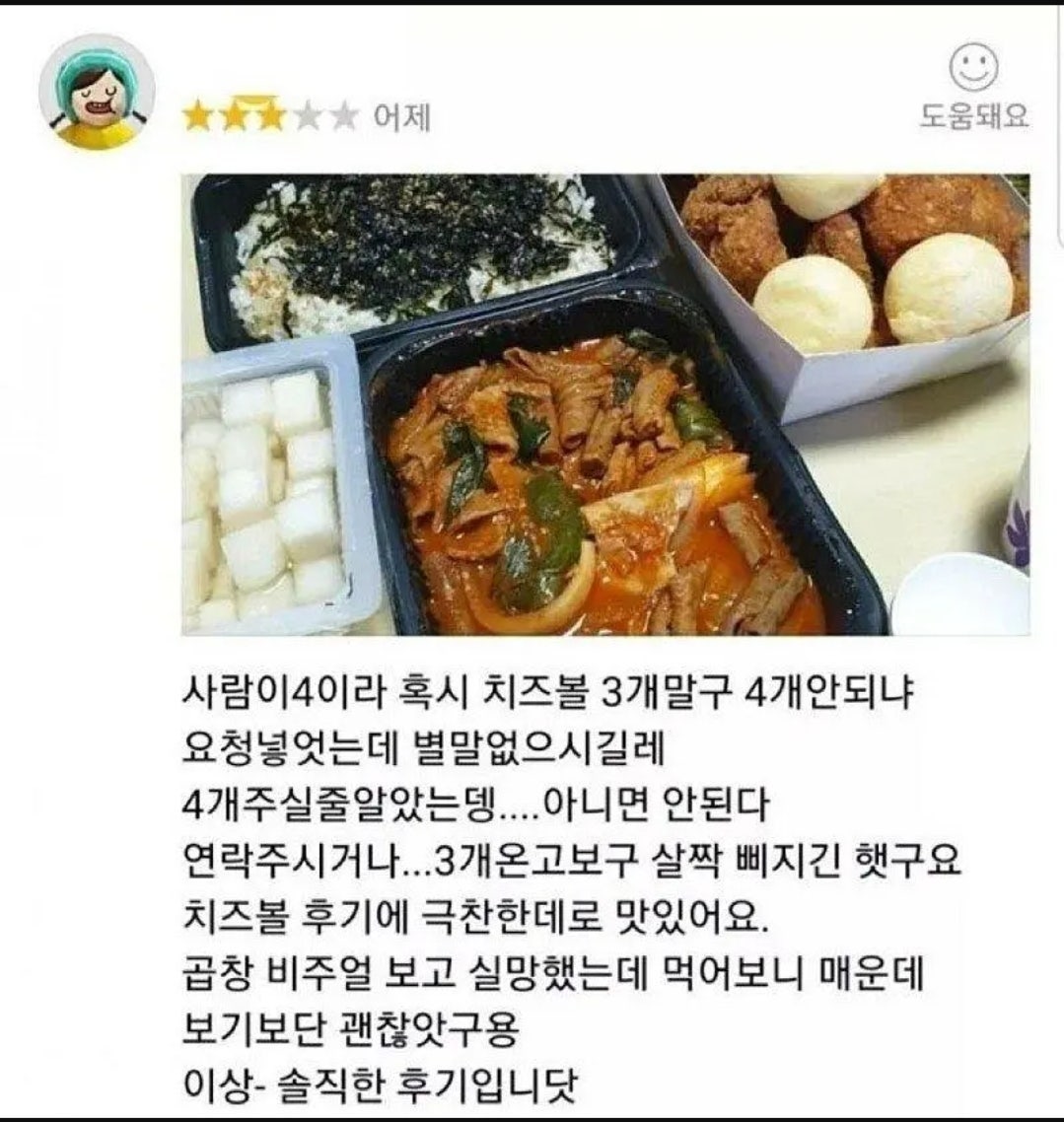The height and width of the screenshot is (1122, 1064).
Task: Open the review's food photo
Action: tap(604, 404)
